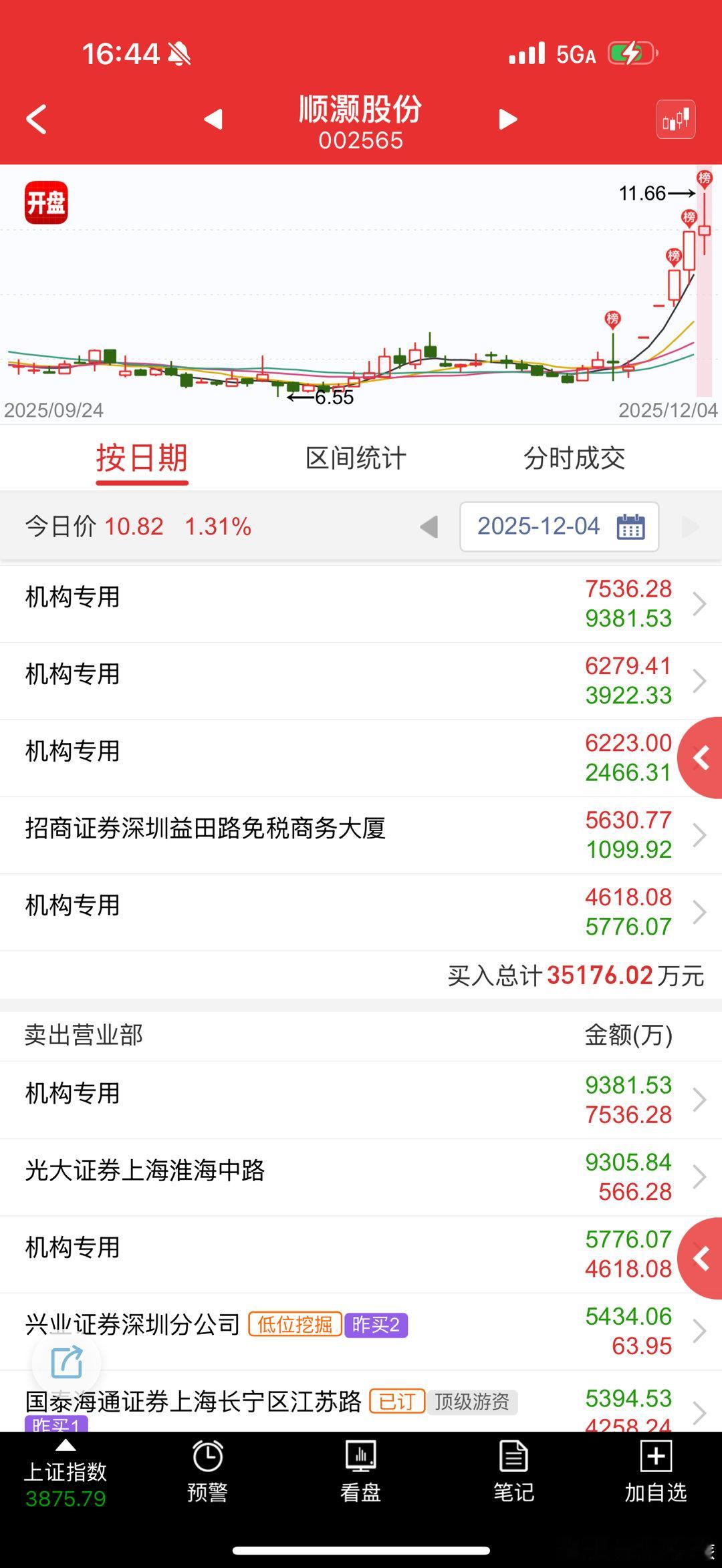Switch to the 分时成交 tab

click(x=576, y=458)
